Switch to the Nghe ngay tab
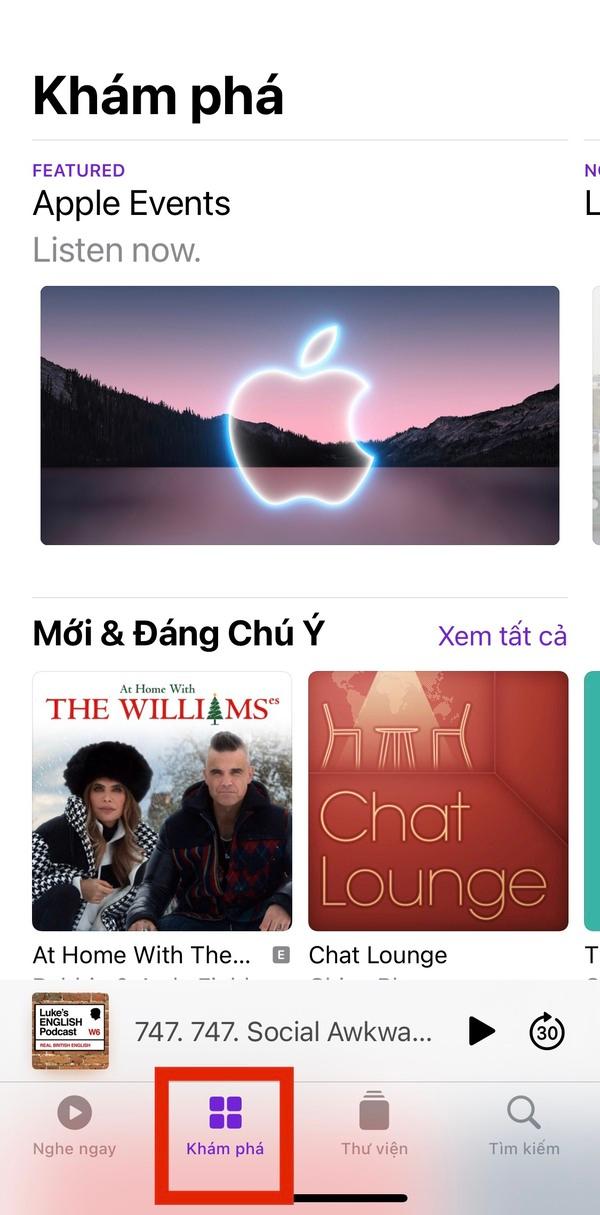600x1215 pixels. click(x=74, y=1126)
